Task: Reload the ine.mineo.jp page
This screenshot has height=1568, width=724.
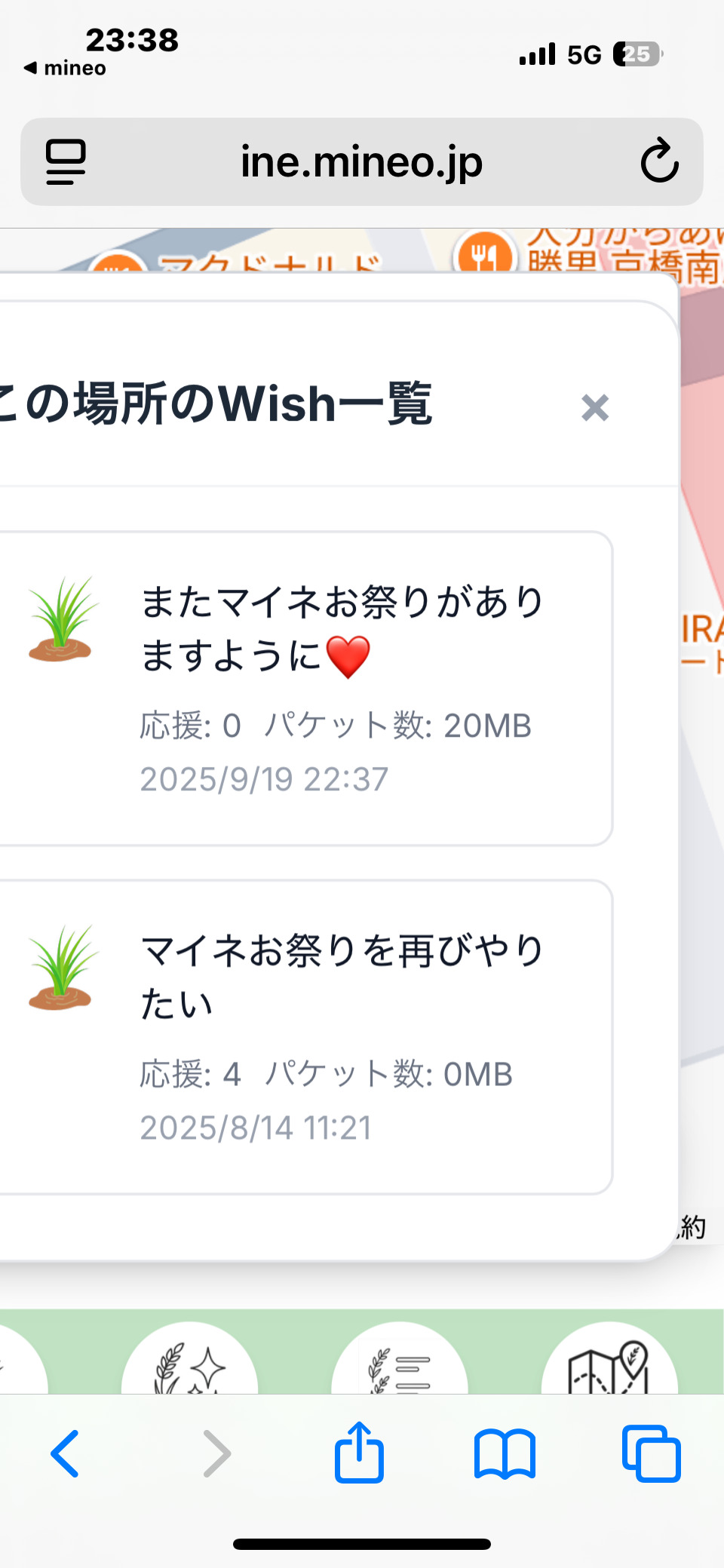Action: 659,161
